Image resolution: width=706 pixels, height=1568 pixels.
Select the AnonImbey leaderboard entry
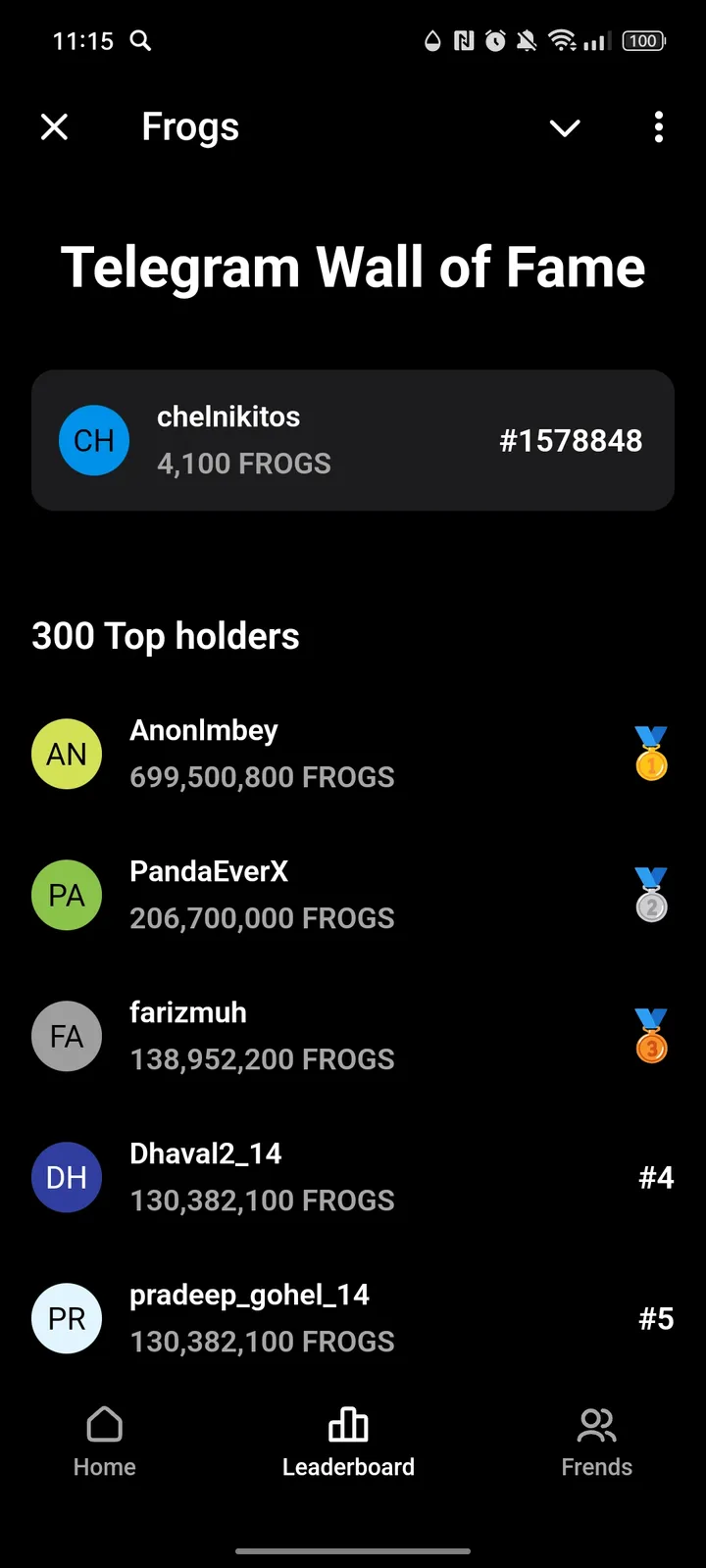294,754
